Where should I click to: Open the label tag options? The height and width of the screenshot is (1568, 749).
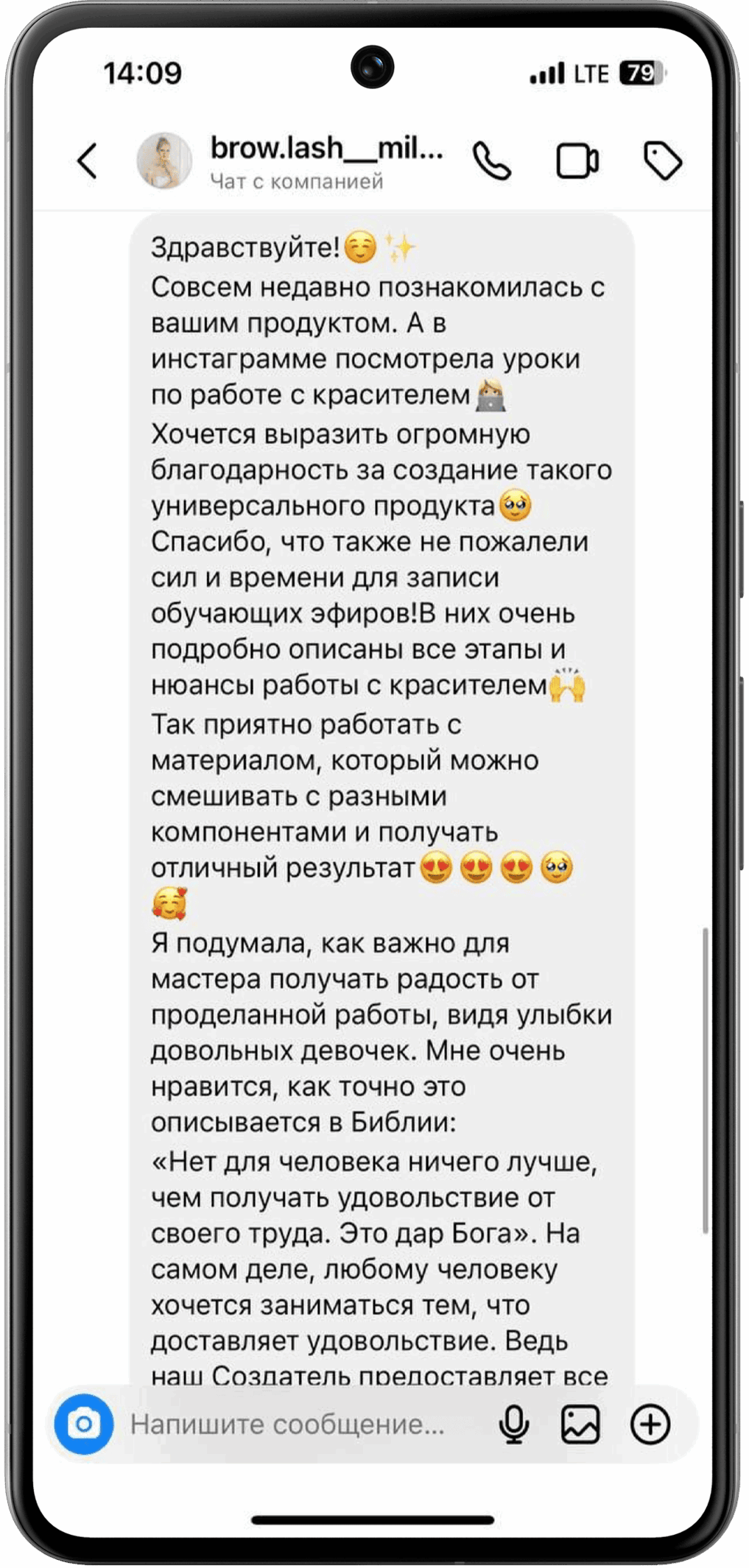point(662,161)
